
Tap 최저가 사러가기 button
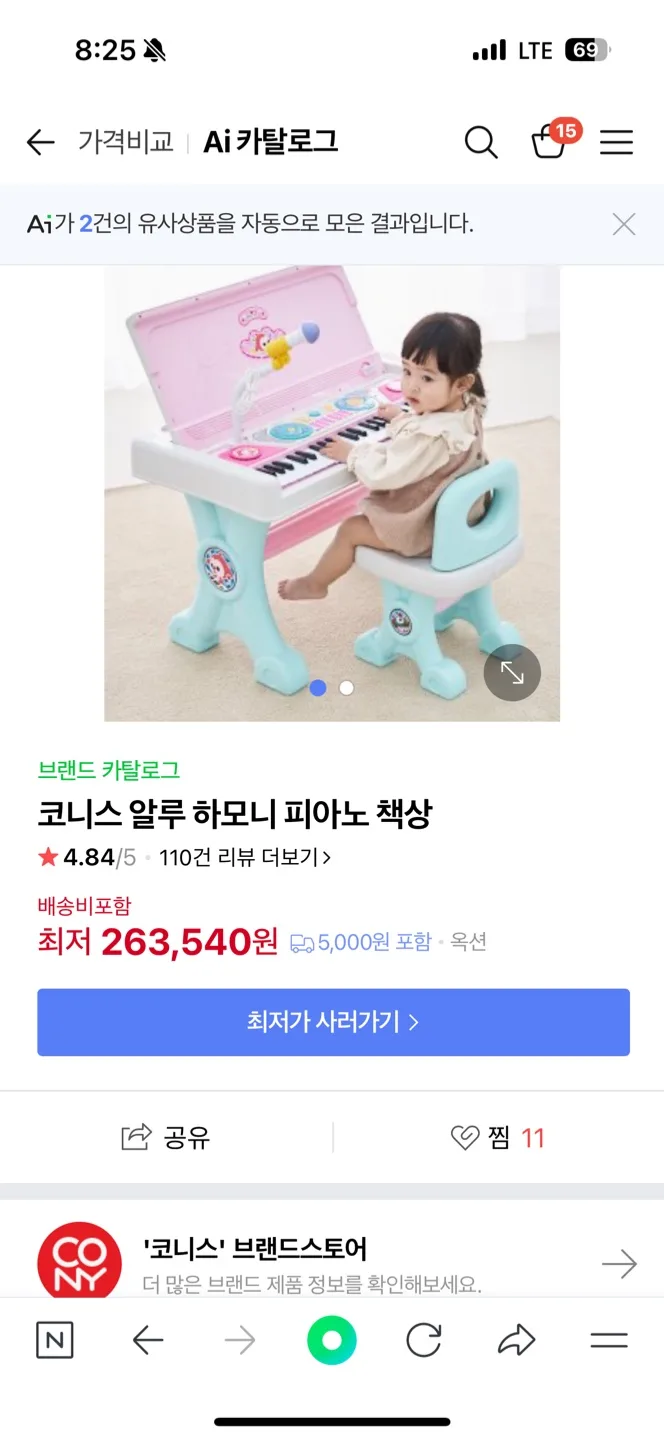(333, 1022)
